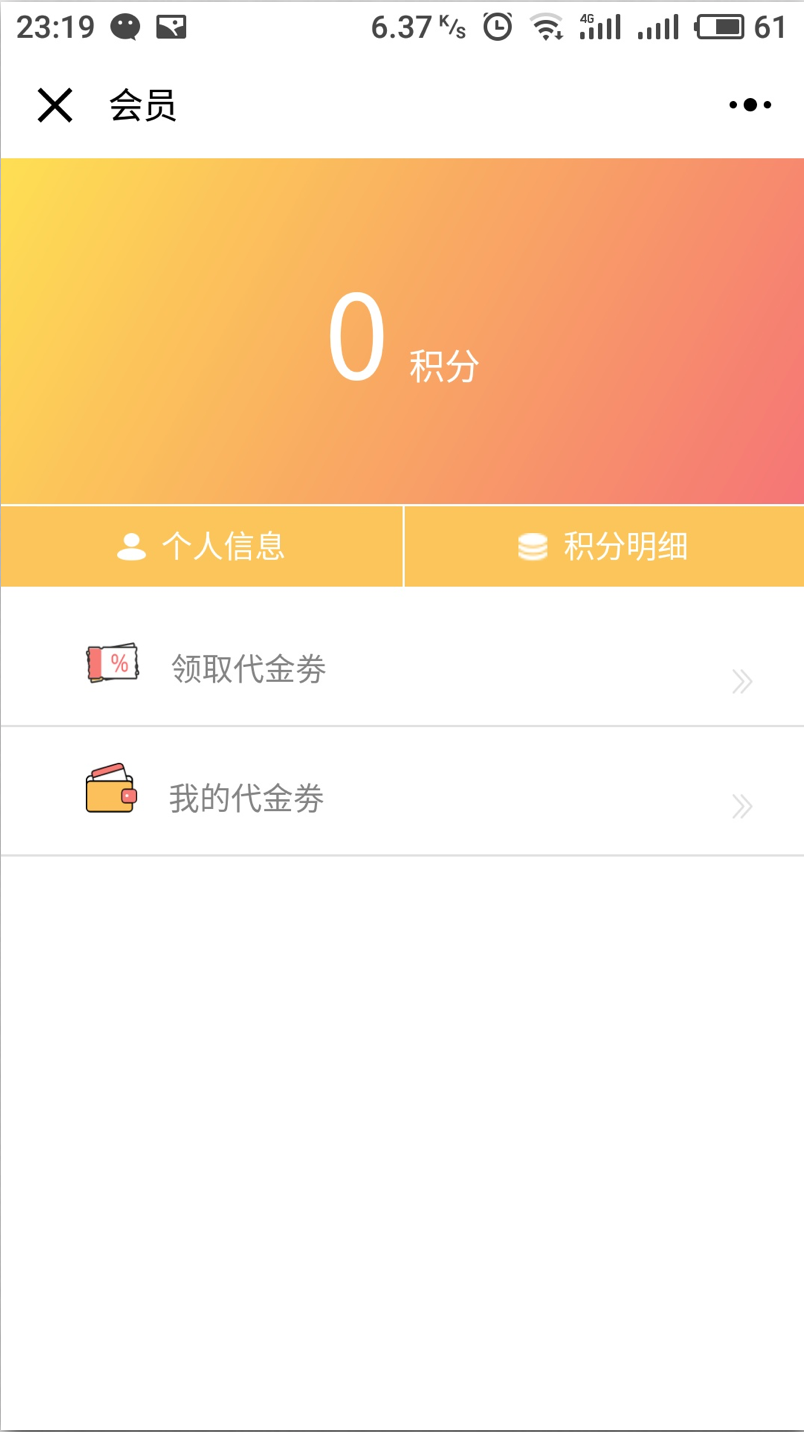Screen dimensions: 804x1432
Task: View 积分明细 points details
Action: click(x=604, y=546)
